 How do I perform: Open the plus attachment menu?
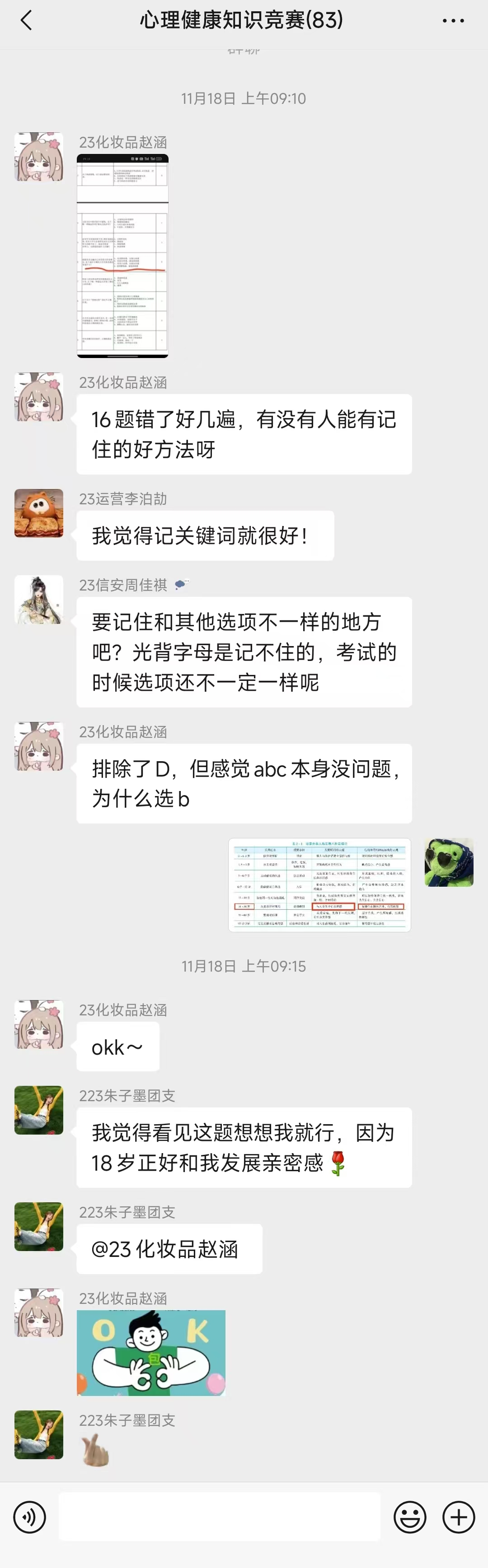pos(458,1516)
